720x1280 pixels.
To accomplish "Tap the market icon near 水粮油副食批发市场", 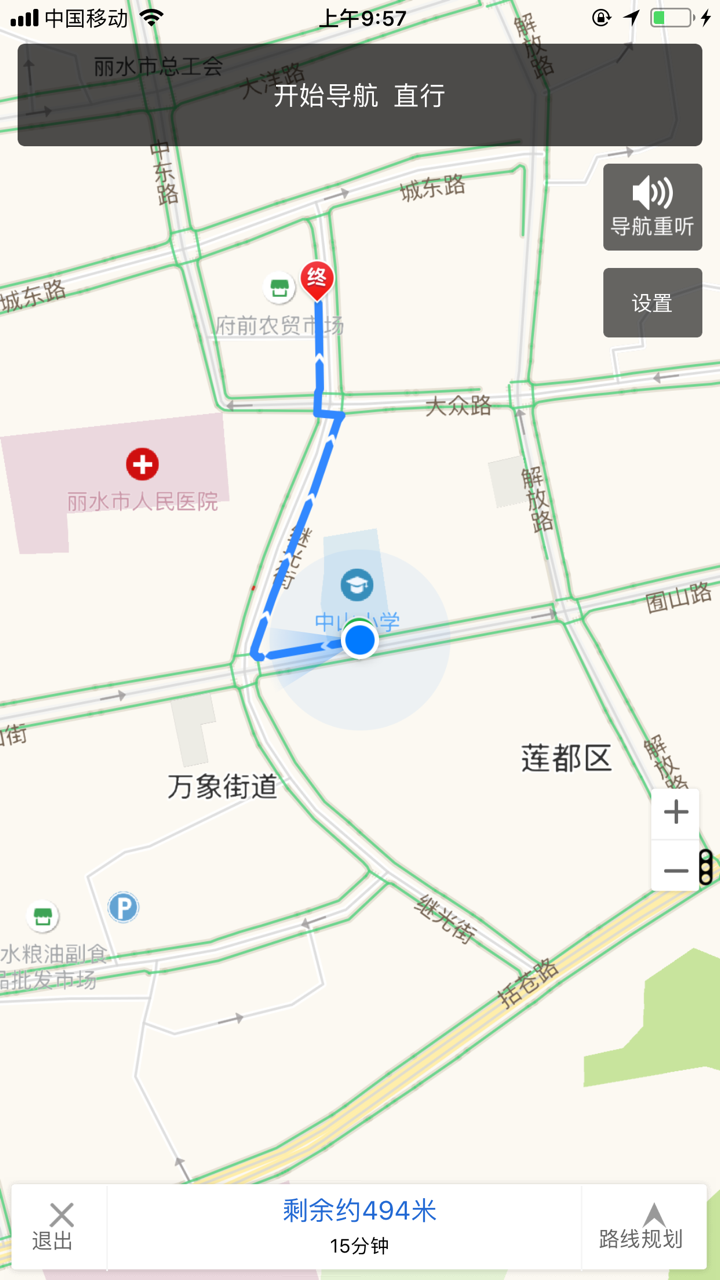I will tap(42, 916).
